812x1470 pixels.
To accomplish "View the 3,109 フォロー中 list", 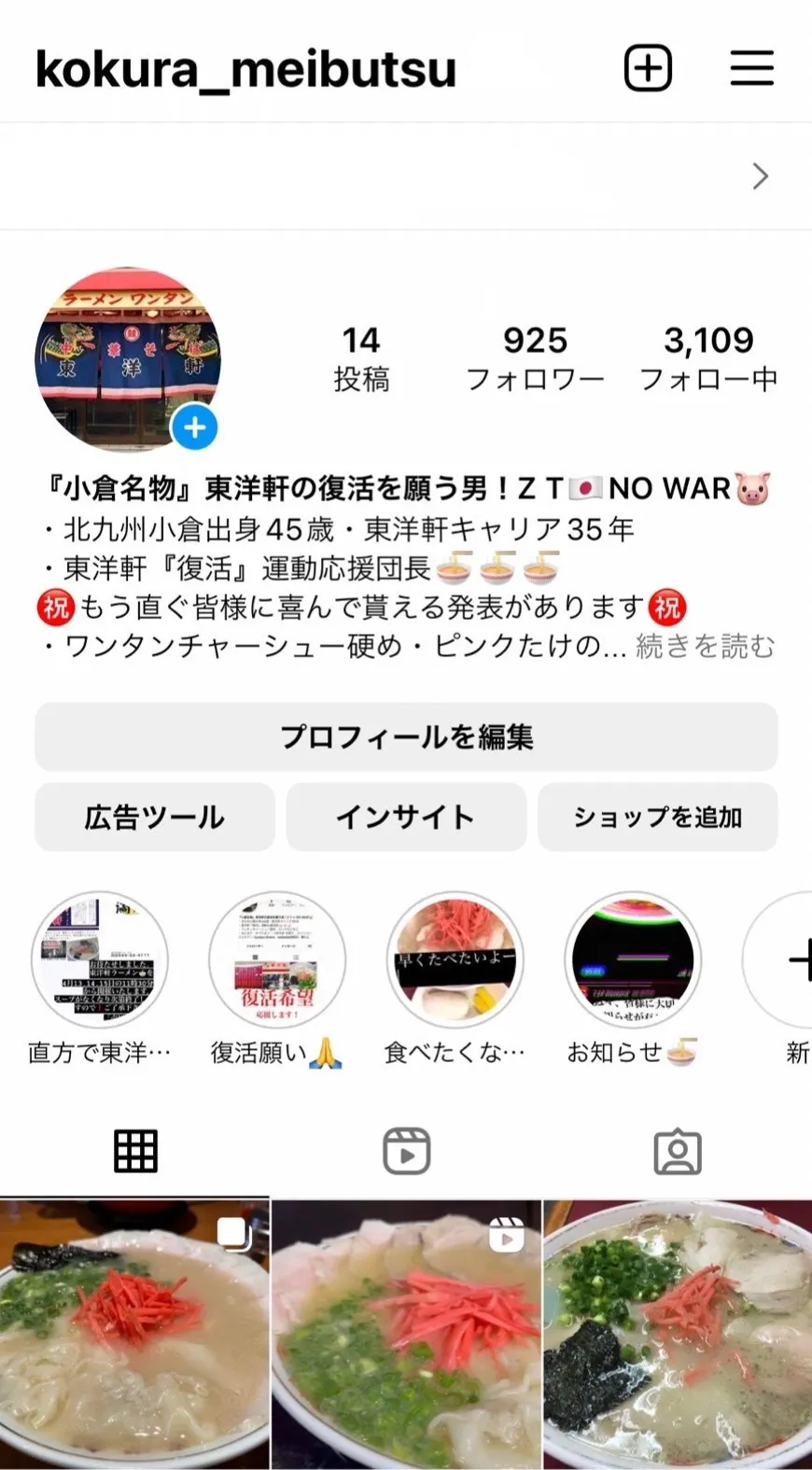I will click(708, 358).
